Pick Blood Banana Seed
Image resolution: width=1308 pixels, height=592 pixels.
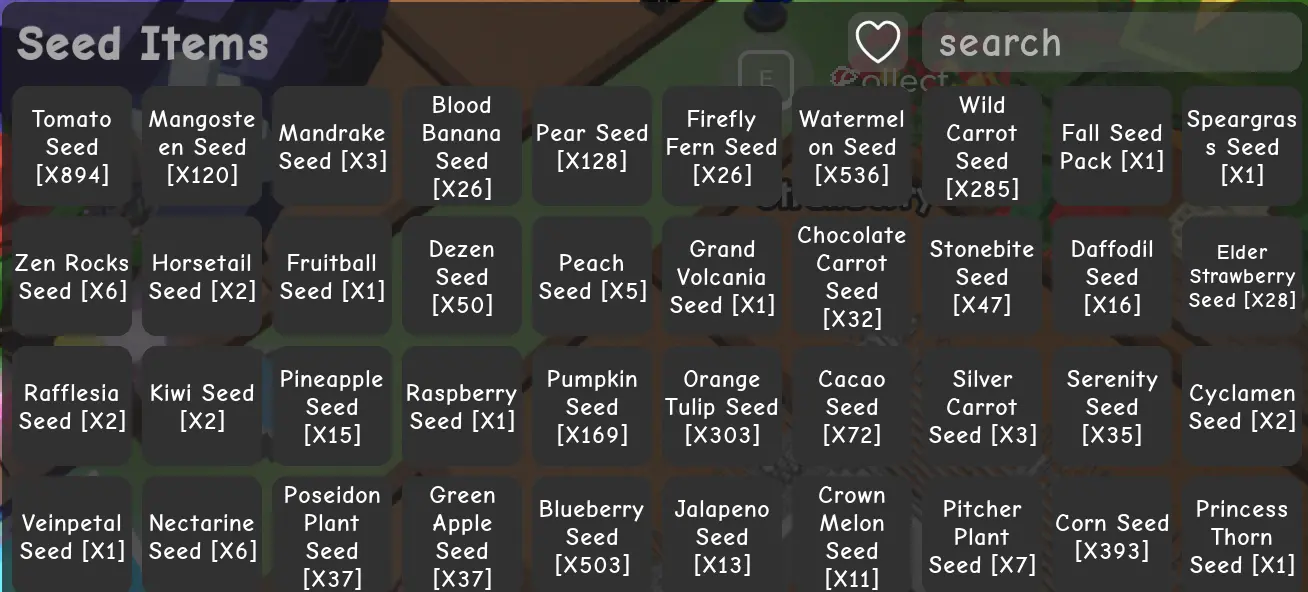(462, 147)
